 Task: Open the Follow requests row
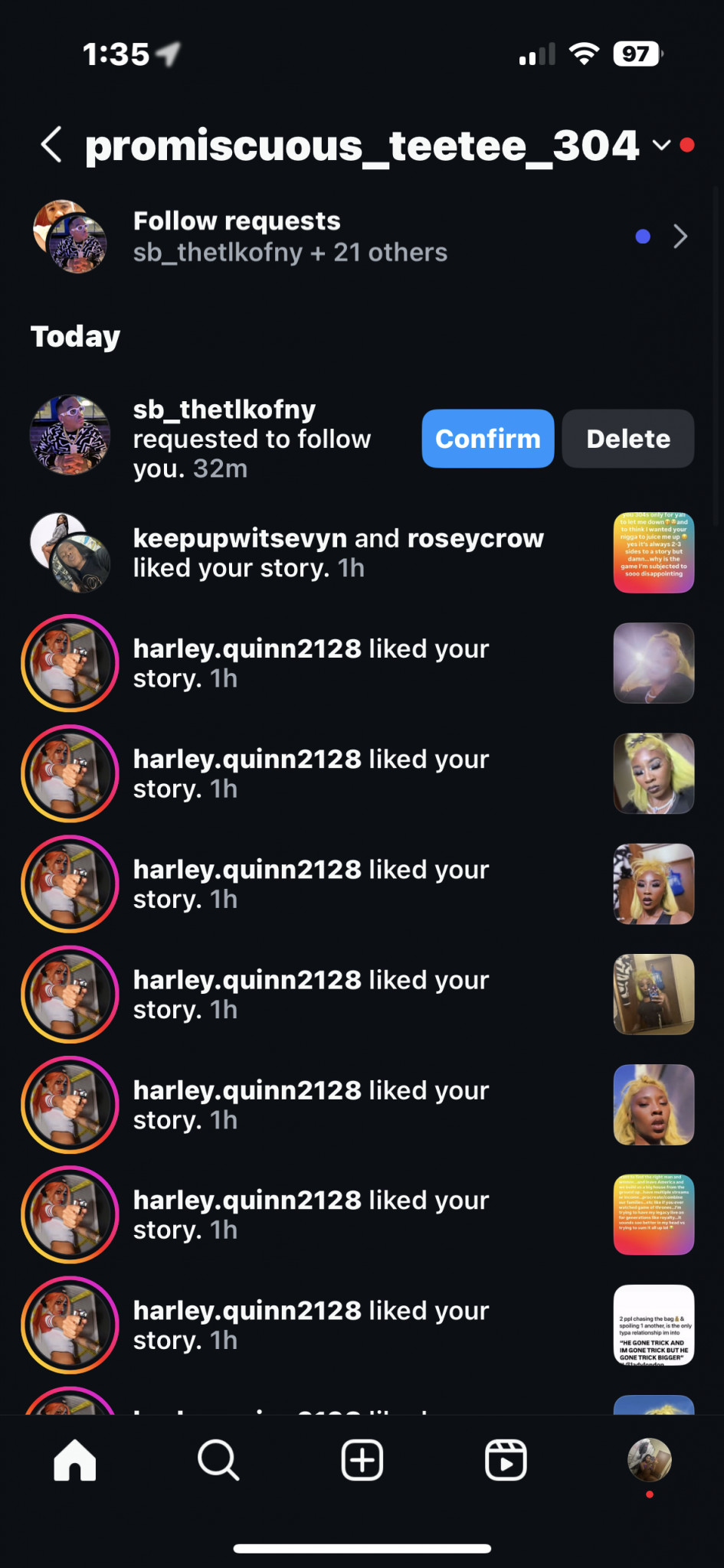(362, 237)
